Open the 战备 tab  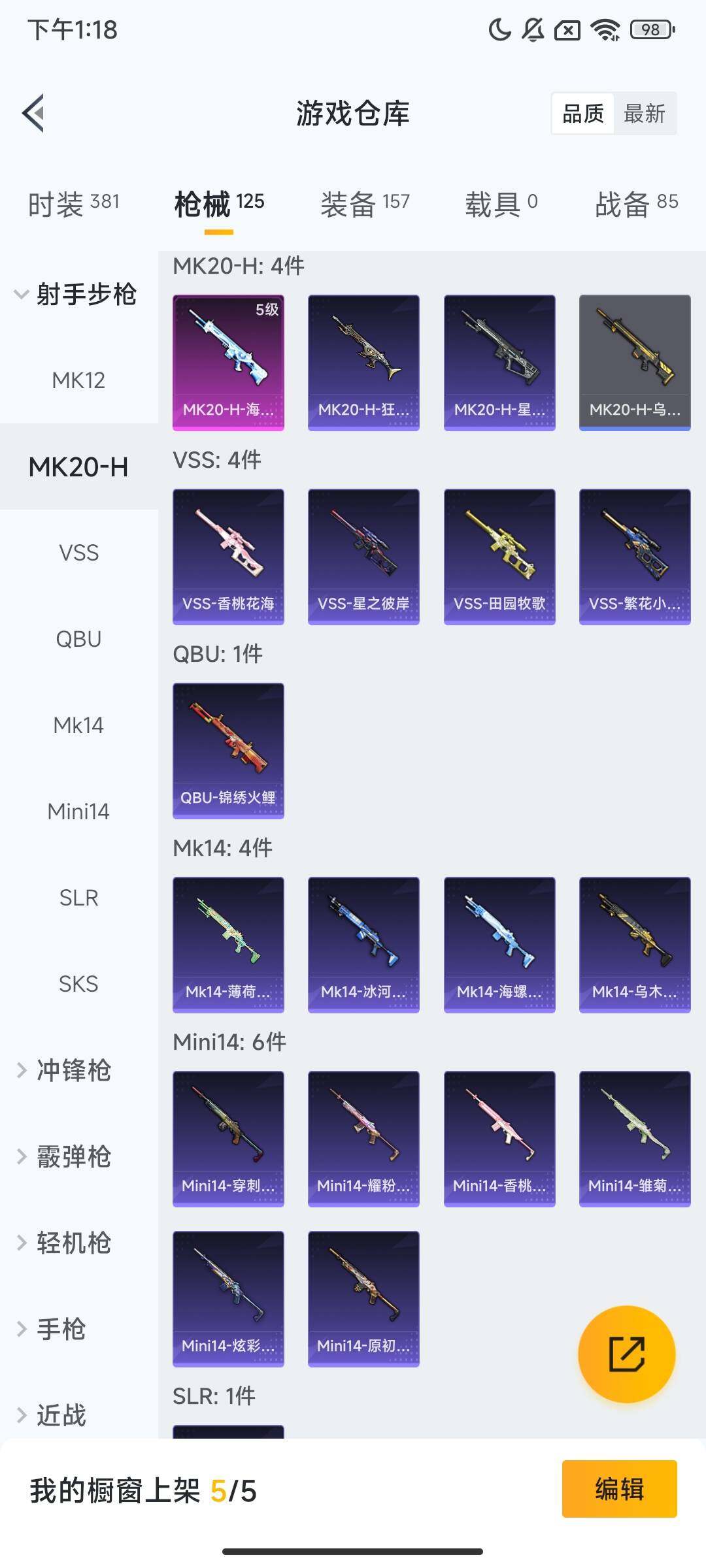tap(636, 204)
